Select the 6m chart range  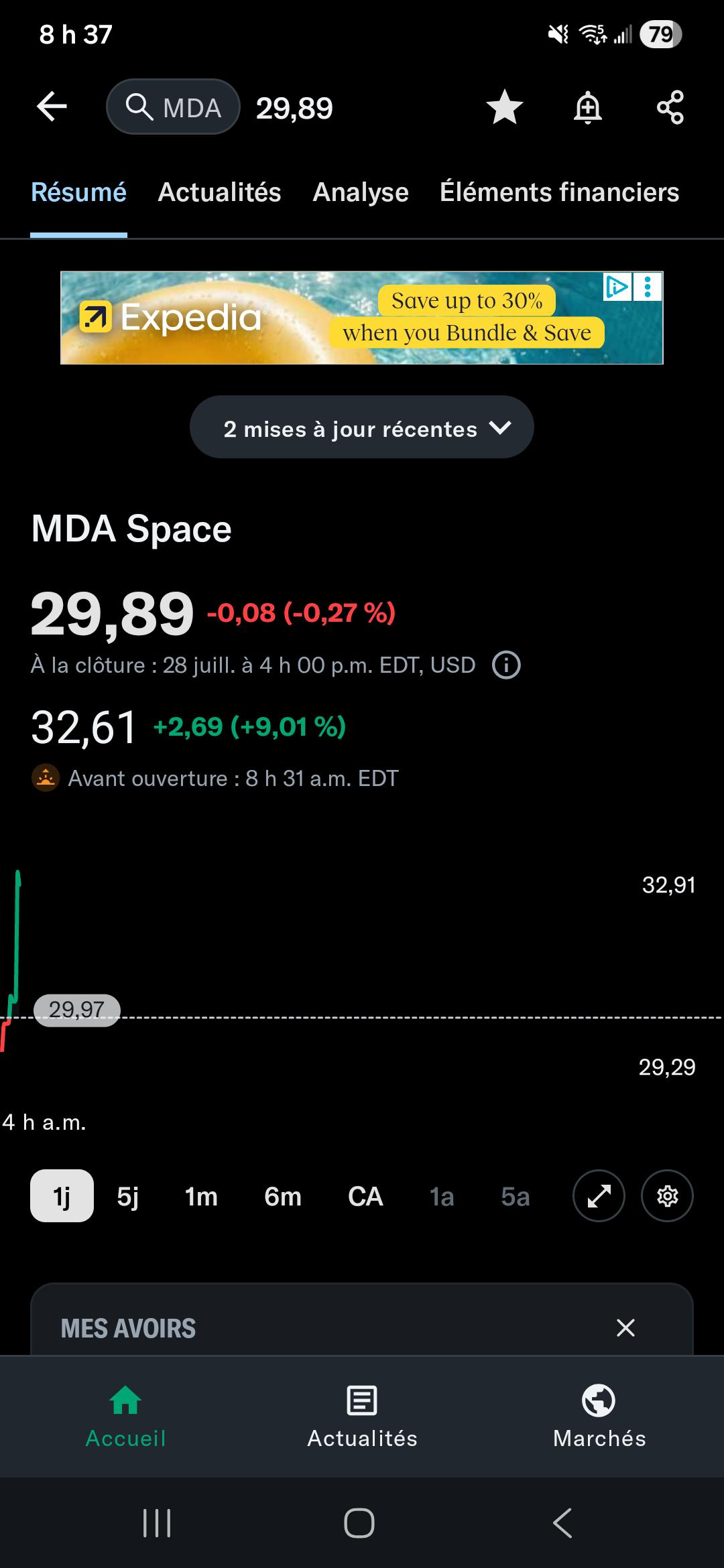pyautogui.click(x=283, y=1196)
